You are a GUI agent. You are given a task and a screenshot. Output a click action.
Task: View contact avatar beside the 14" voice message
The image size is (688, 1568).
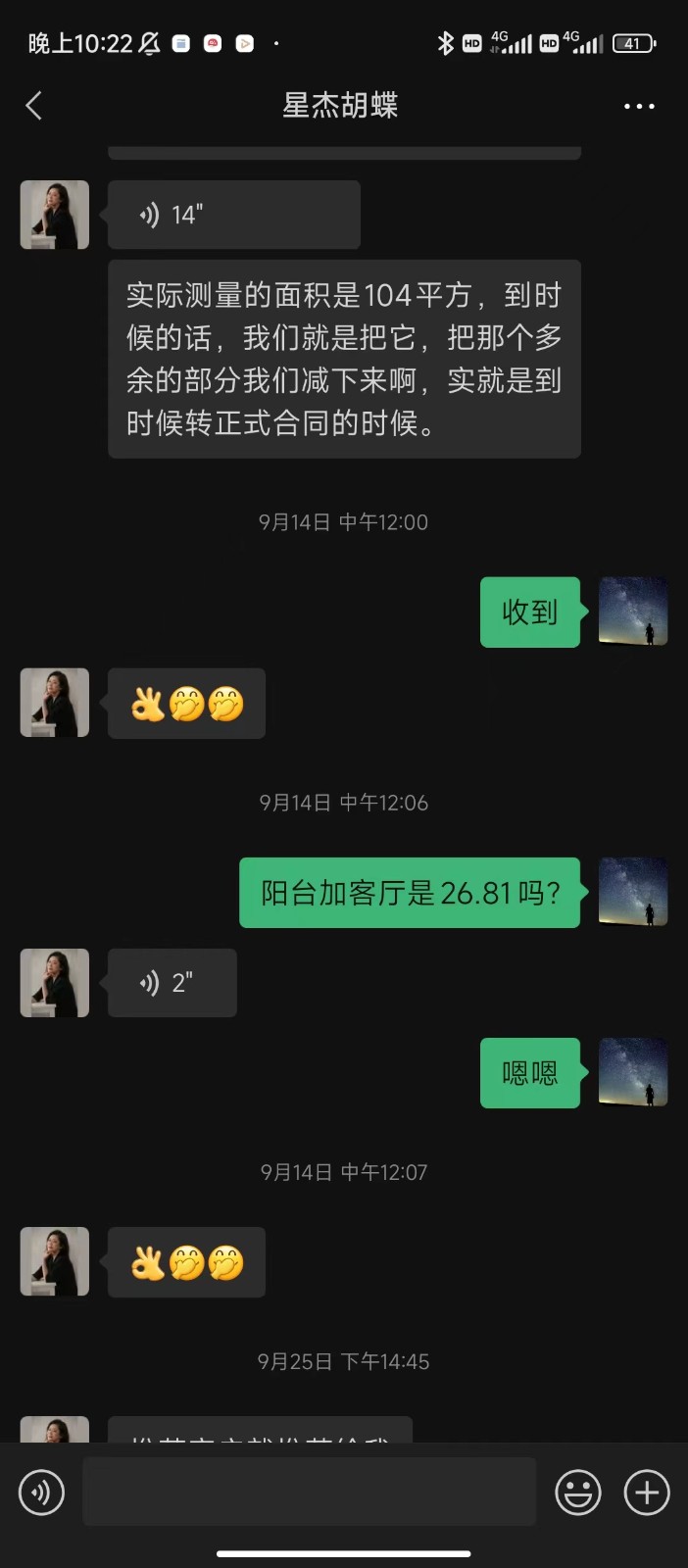tap(55, 215)
